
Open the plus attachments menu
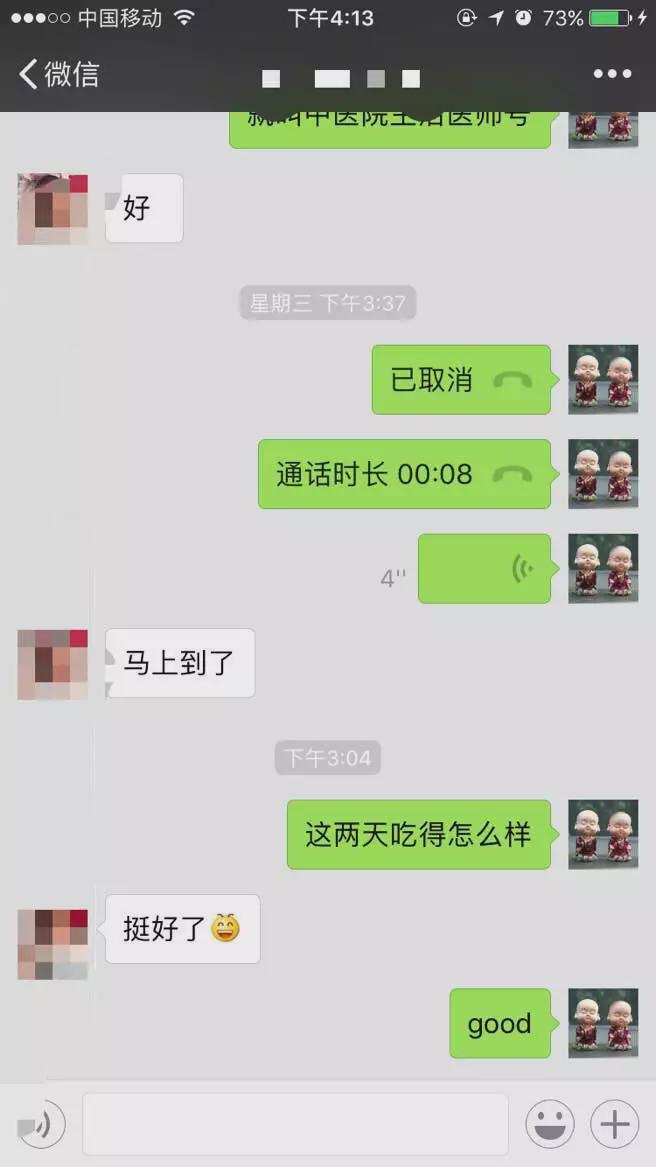click(614, 1125)
